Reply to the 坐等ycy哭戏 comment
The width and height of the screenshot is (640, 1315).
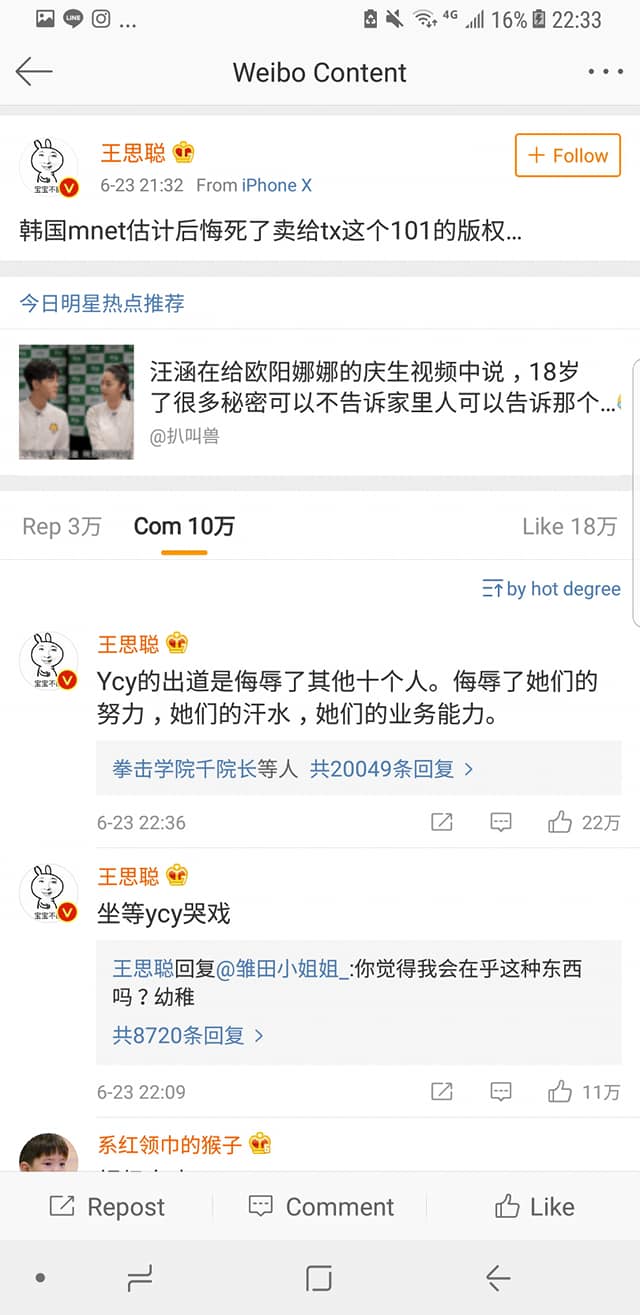point(501,1091)
